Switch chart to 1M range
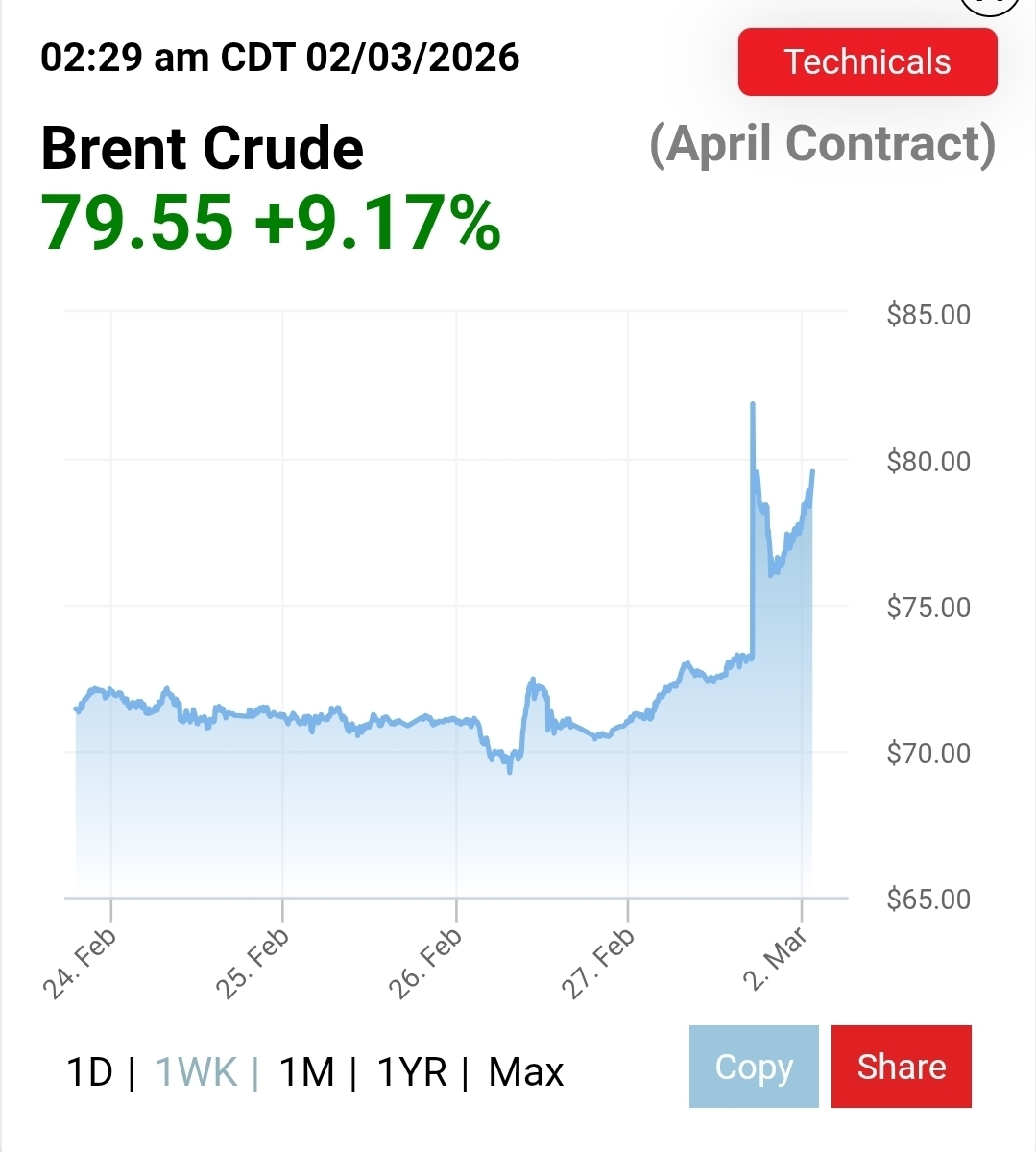 (x=306, y=1071)
